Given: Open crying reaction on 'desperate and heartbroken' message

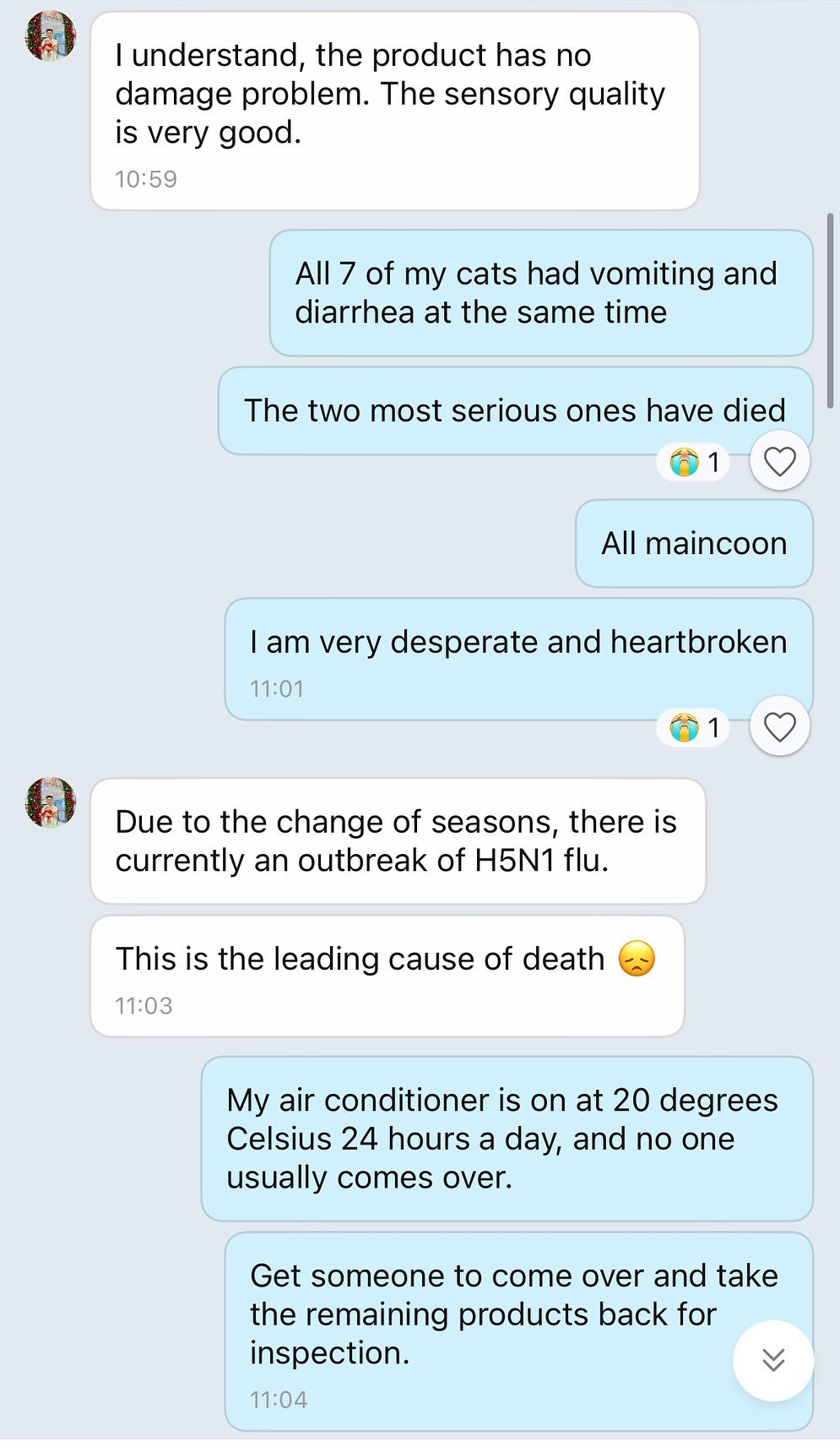Looking at the screenshot, I should (695, 727).
